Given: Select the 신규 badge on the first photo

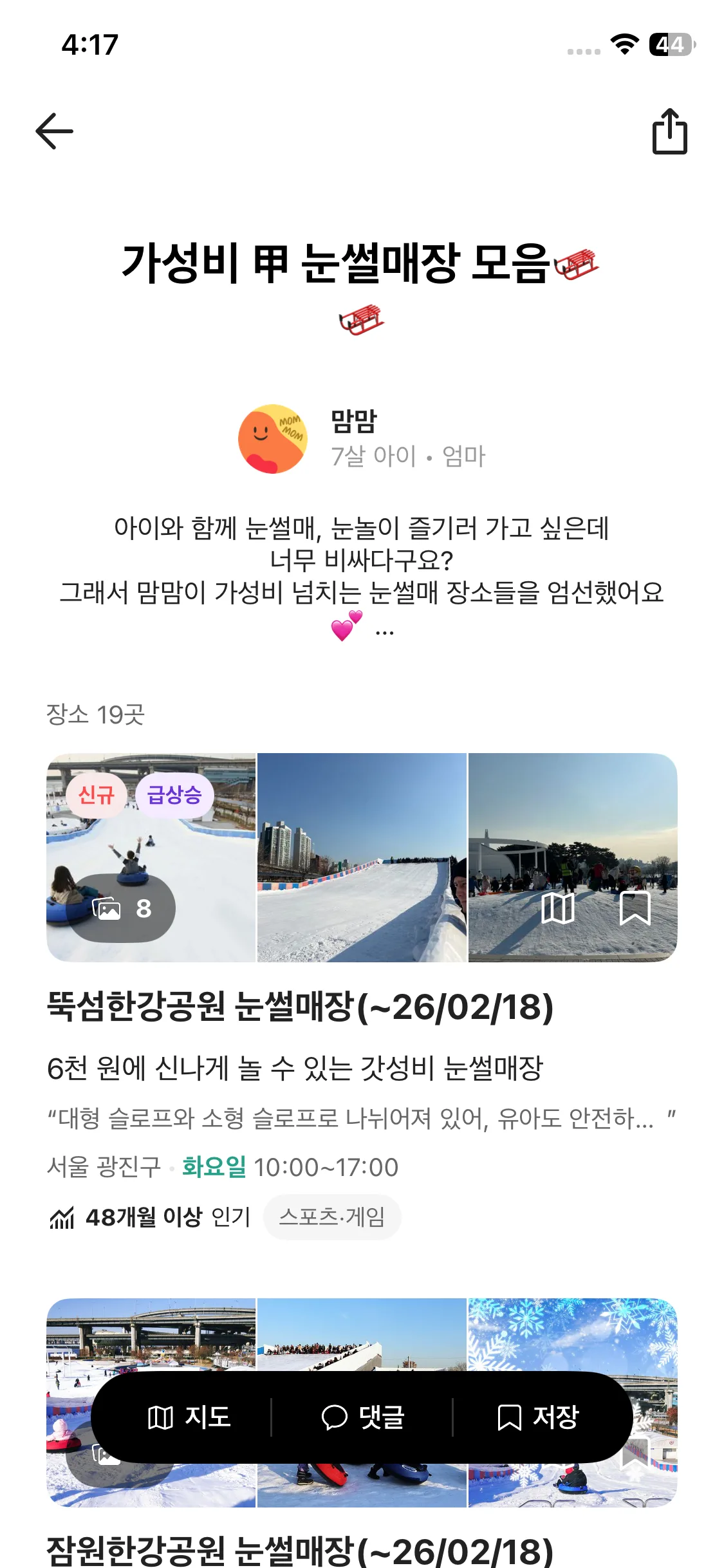Looking at the screenshot, I should coord(97,795).
